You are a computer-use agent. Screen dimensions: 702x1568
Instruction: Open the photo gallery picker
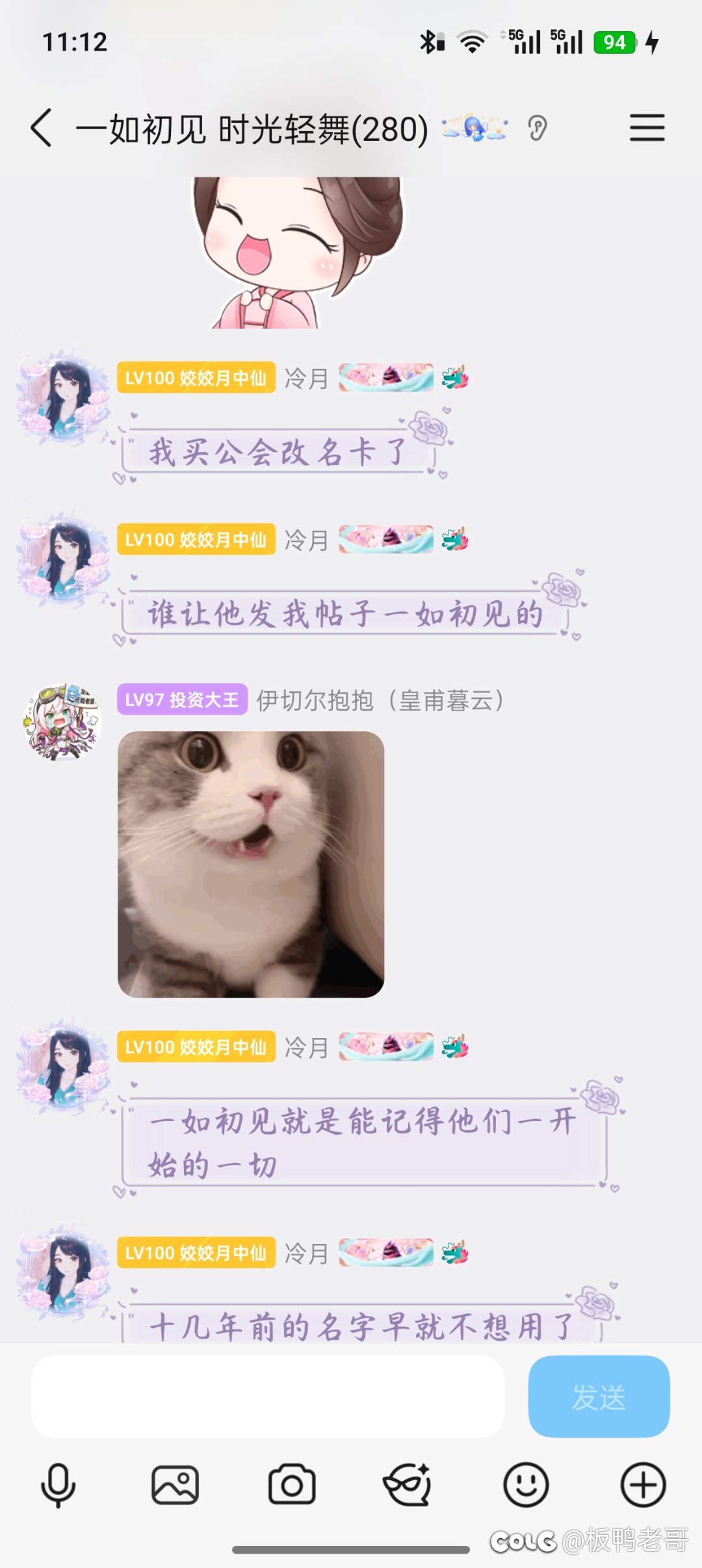[x=175, y=1484]
